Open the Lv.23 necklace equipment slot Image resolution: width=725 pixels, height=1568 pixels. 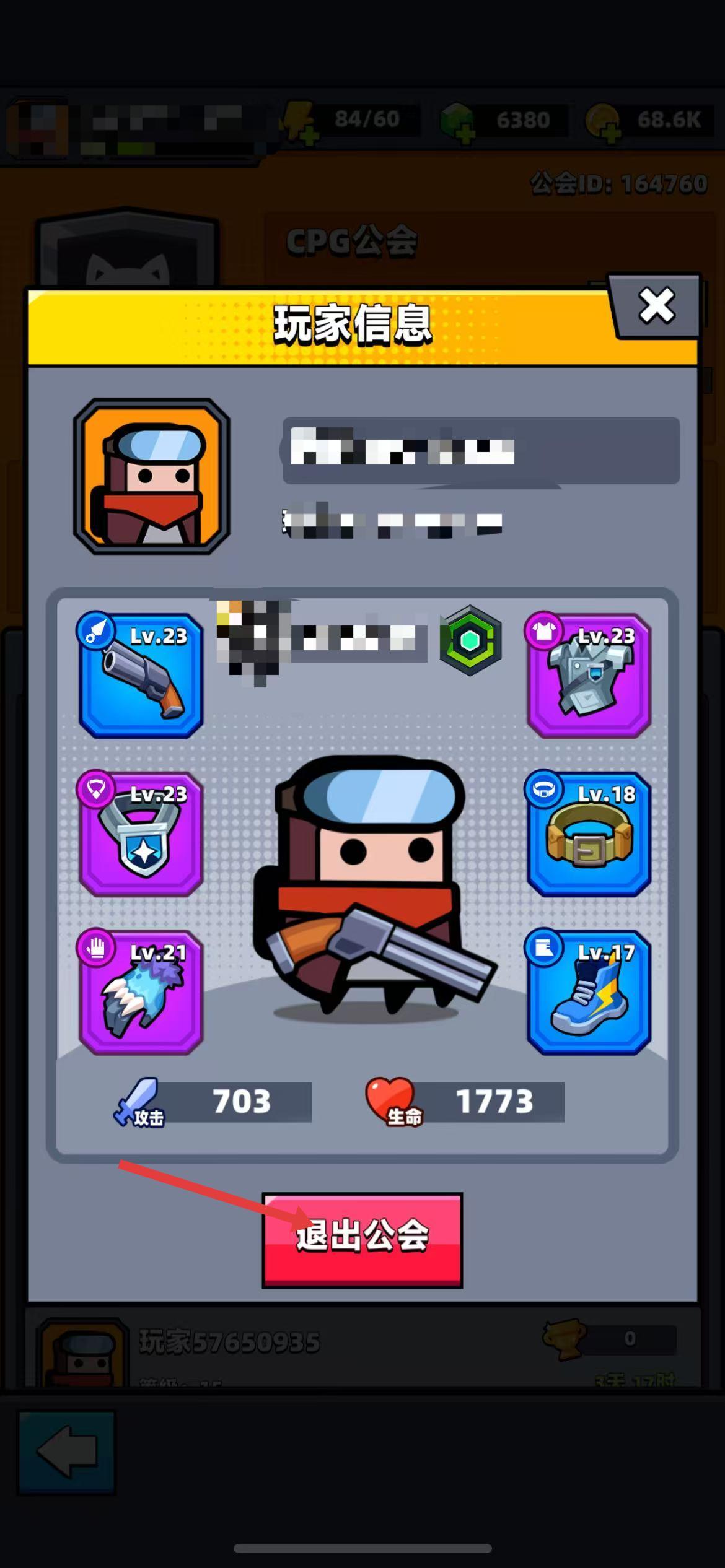coord(141,834)
